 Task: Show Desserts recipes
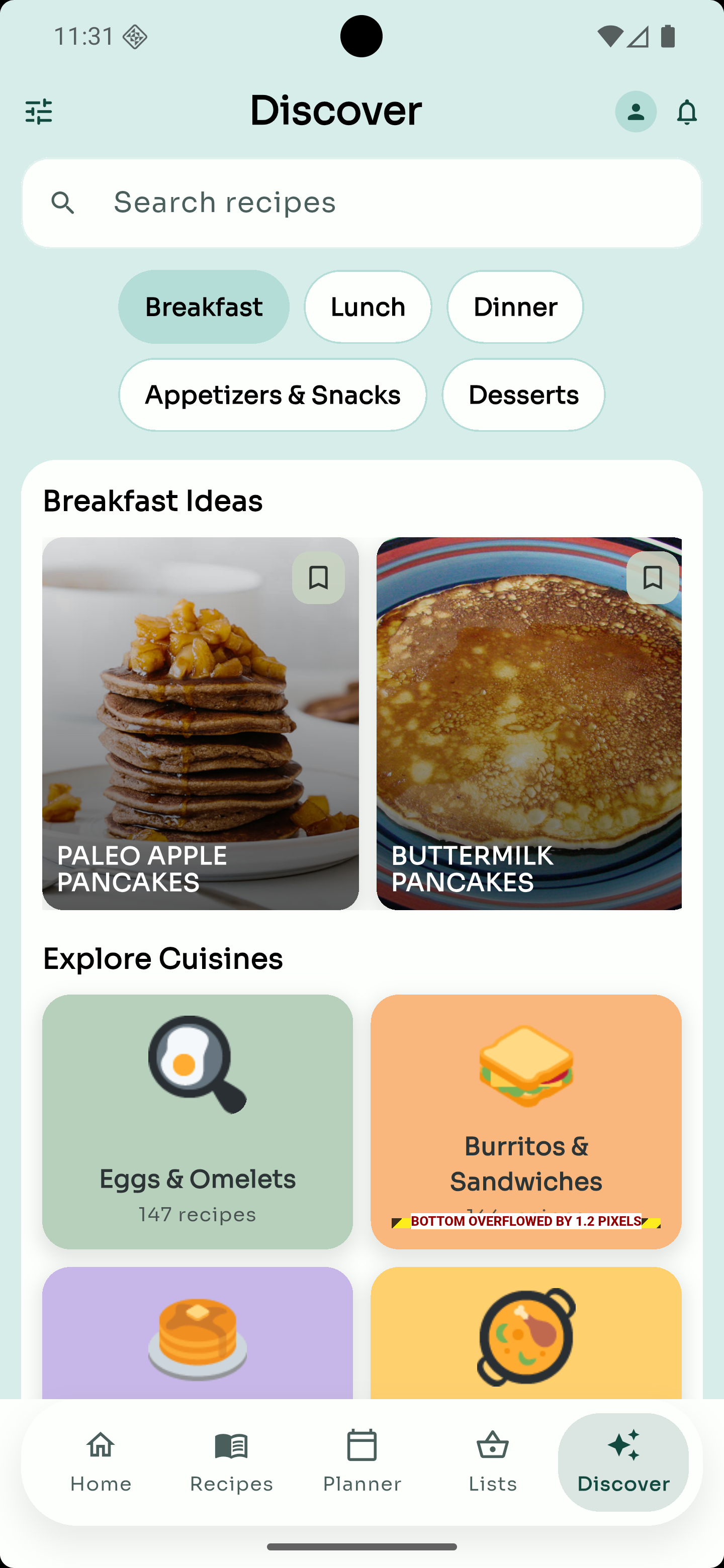pyautogui.click(x=523, y=395)
